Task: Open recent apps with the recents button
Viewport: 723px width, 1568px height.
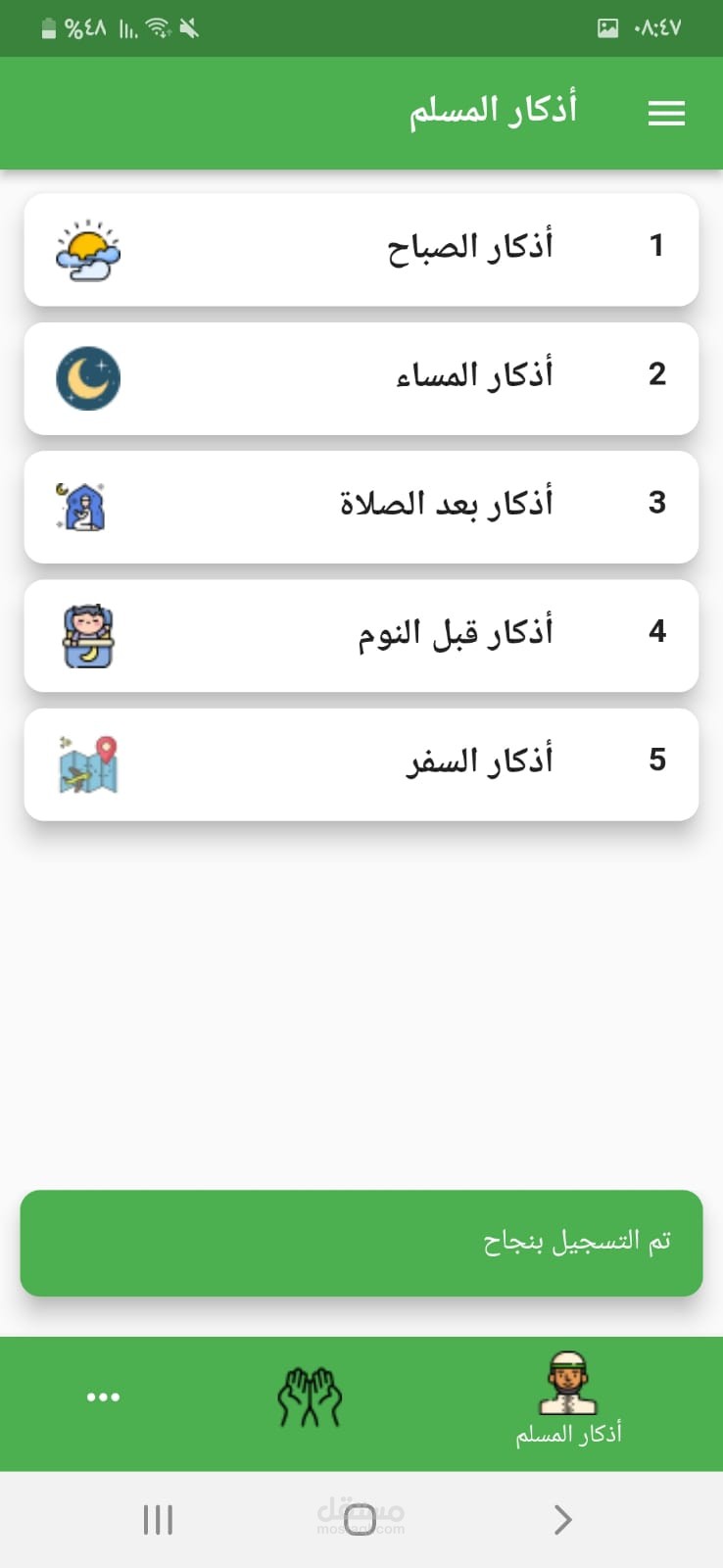Action: click(158, 1518)
